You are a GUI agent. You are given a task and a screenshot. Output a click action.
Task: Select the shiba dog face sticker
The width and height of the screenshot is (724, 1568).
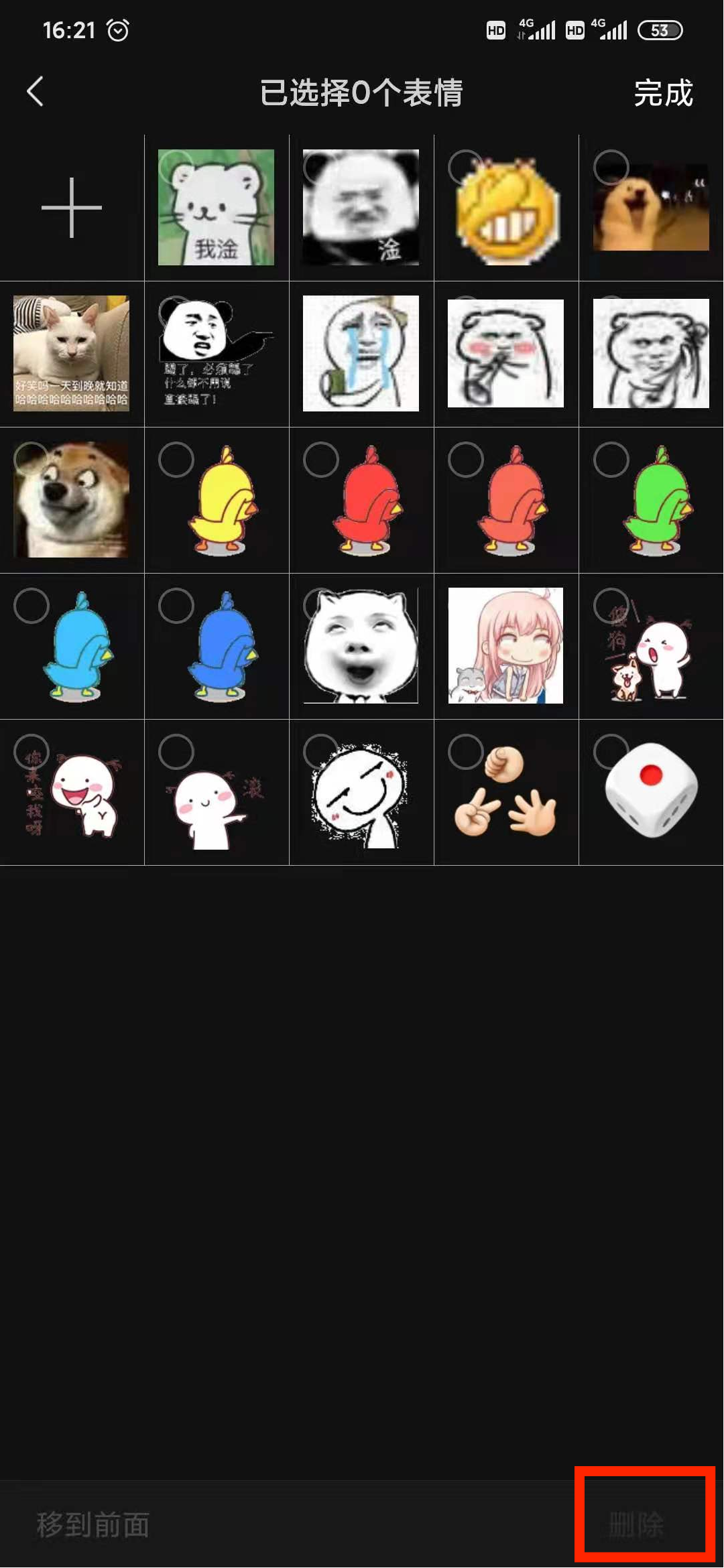pos(72,499)
